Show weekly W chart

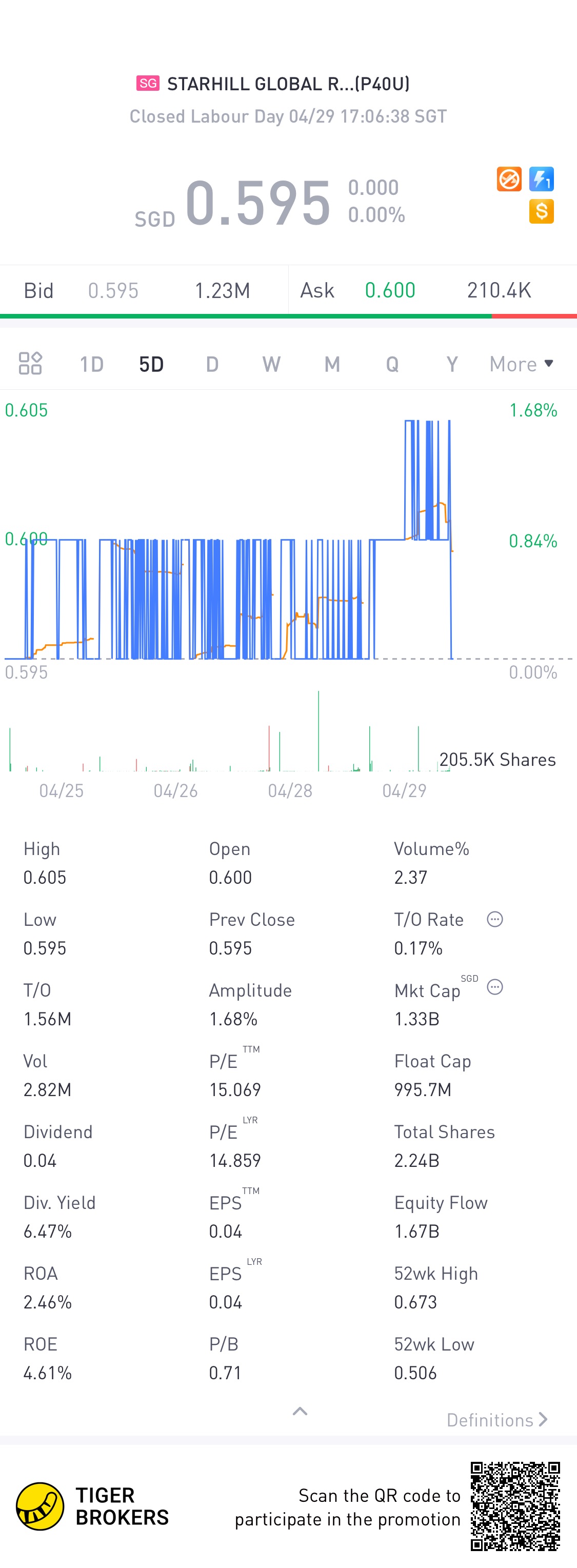click(x=271, y=364)
